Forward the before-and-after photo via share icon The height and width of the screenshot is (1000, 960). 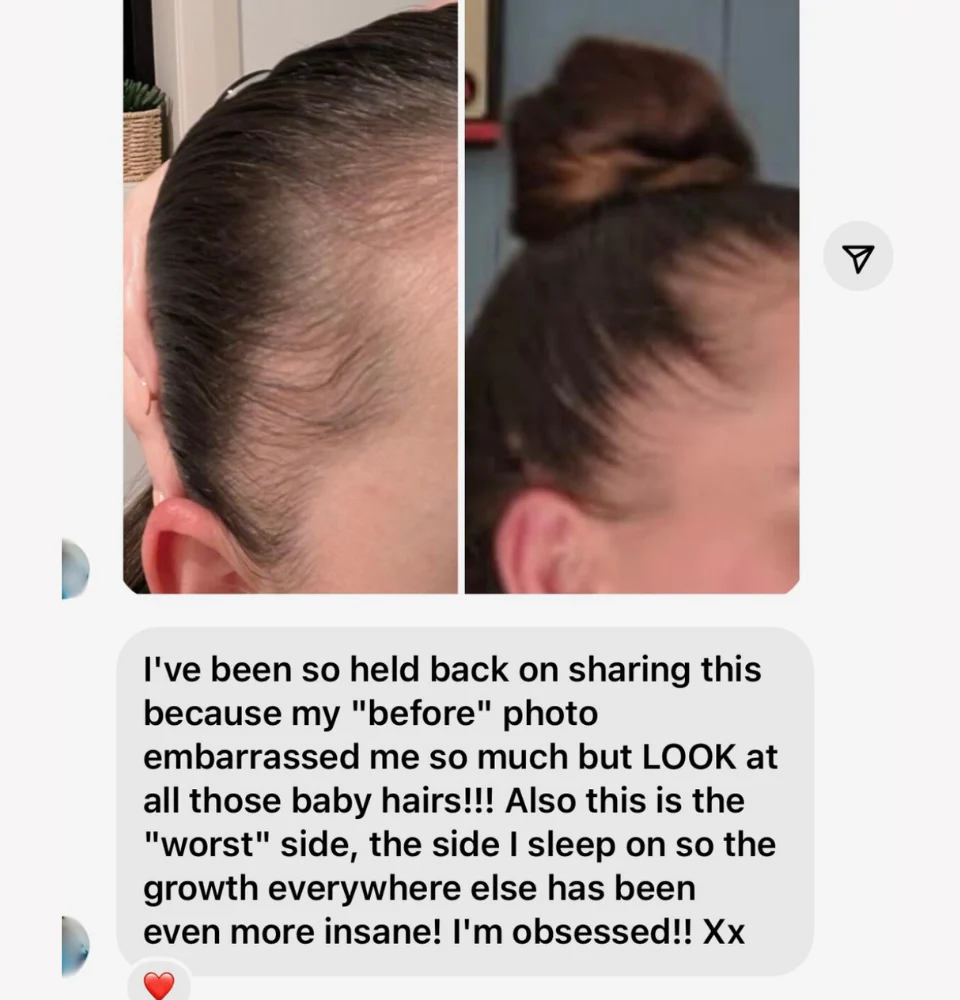[857, 258]
